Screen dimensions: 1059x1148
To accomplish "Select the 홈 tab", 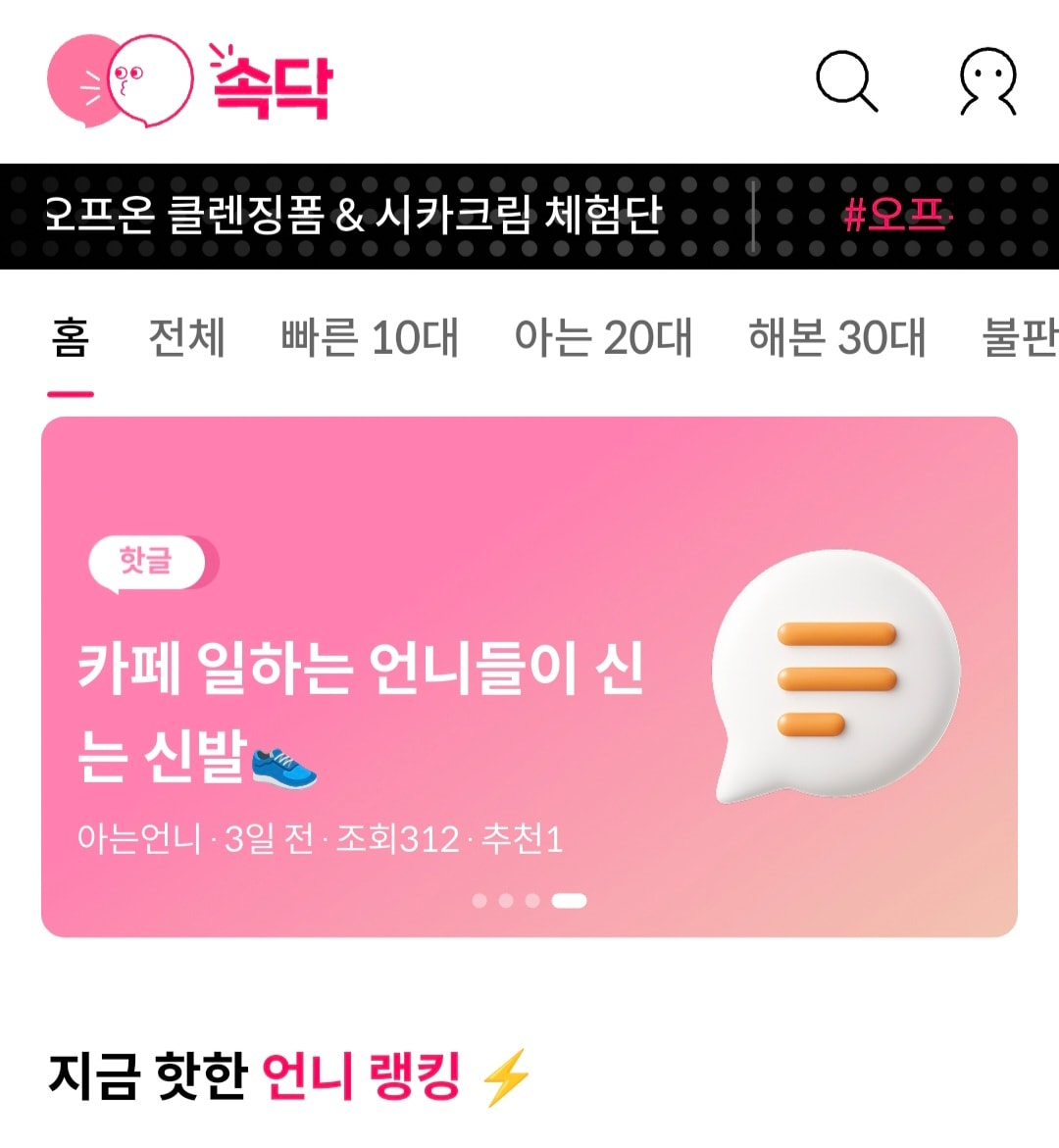I will click(x=71, y=339).
